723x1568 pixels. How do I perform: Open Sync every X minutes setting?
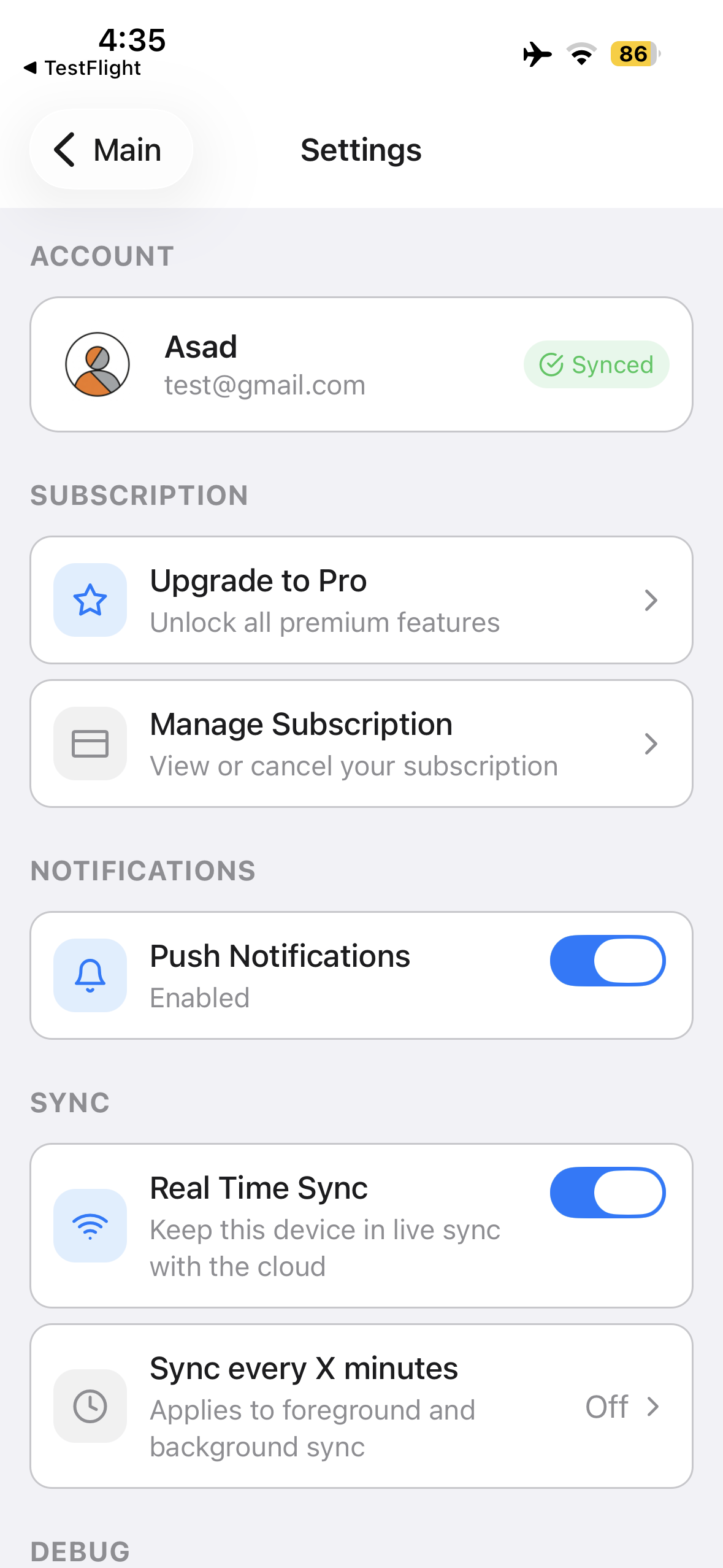point(361,1406)
